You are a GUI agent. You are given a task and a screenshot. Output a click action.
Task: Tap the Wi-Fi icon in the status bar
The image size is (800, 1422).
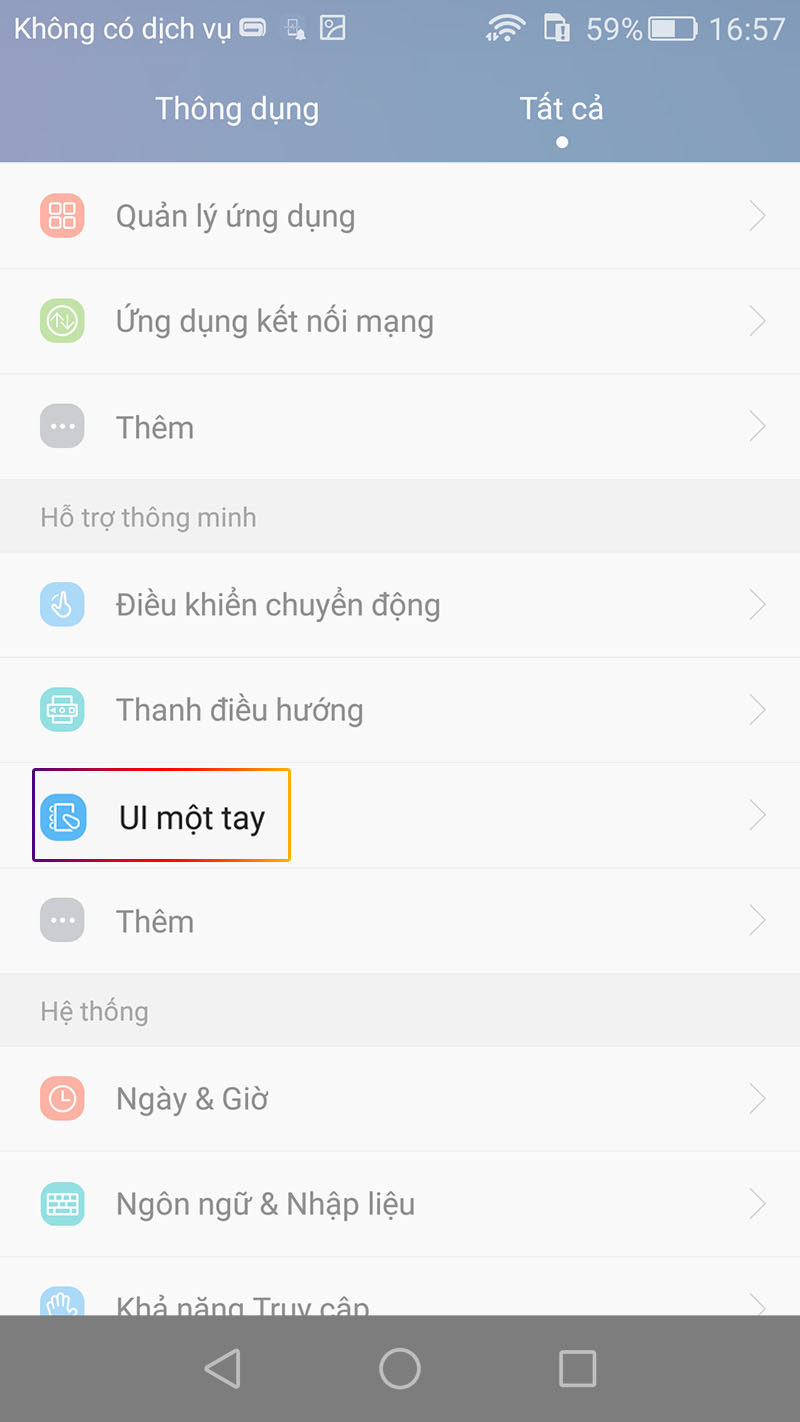505,28
